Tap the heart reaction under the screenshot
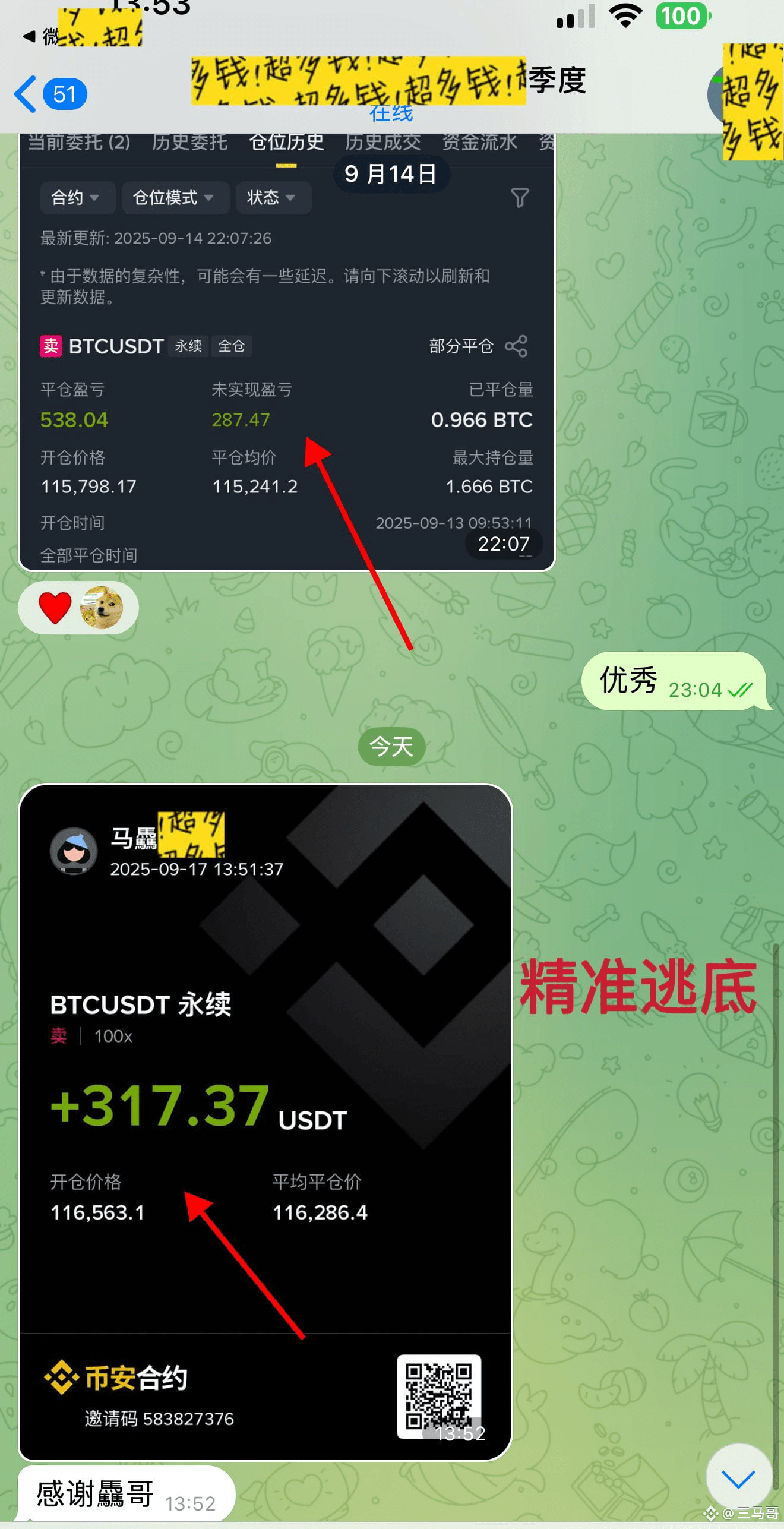This screenshot has width=784, height=1529. (x=55, y=608)
